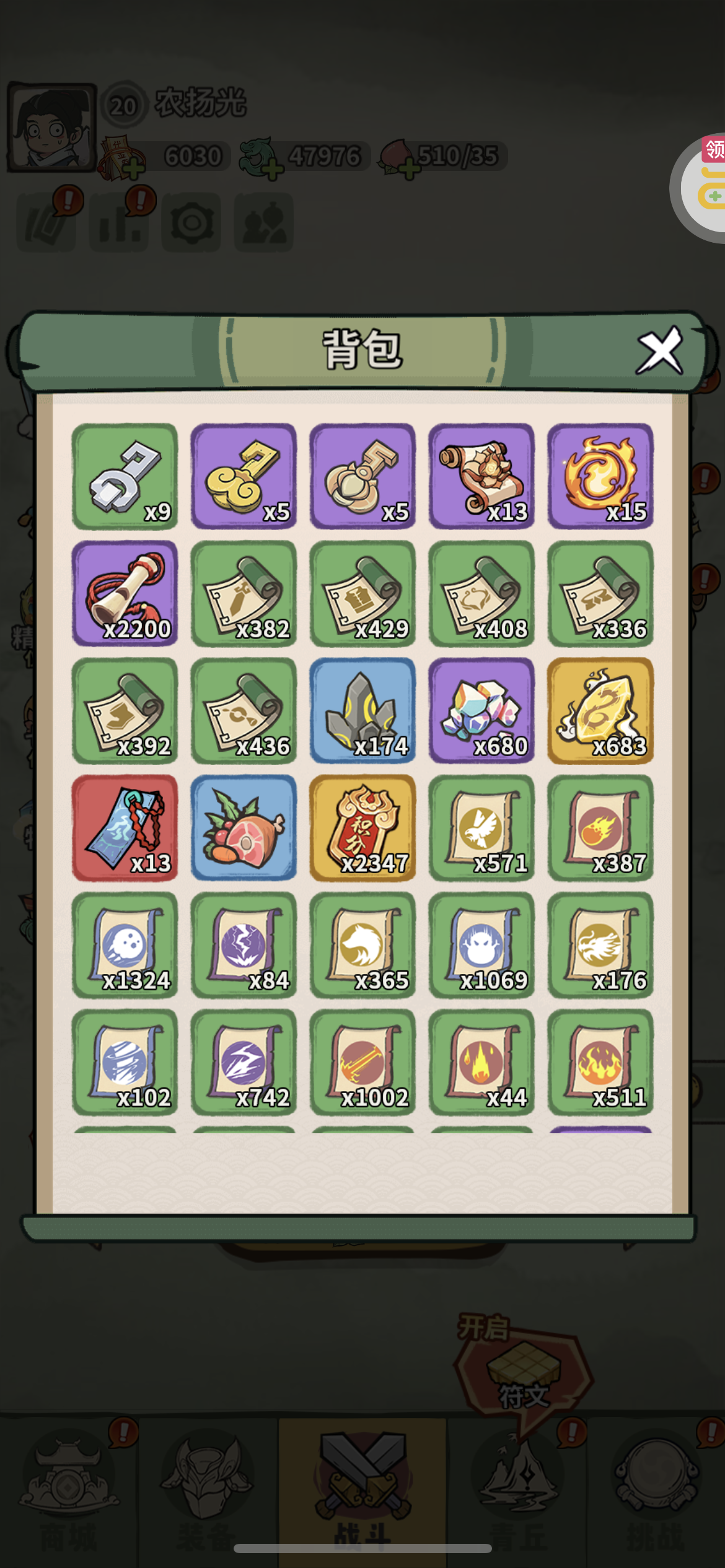The width and height of the screenshot is (725, 1568).
Task: Select the flame skill scroll x511
Action: pos(600,1061)
